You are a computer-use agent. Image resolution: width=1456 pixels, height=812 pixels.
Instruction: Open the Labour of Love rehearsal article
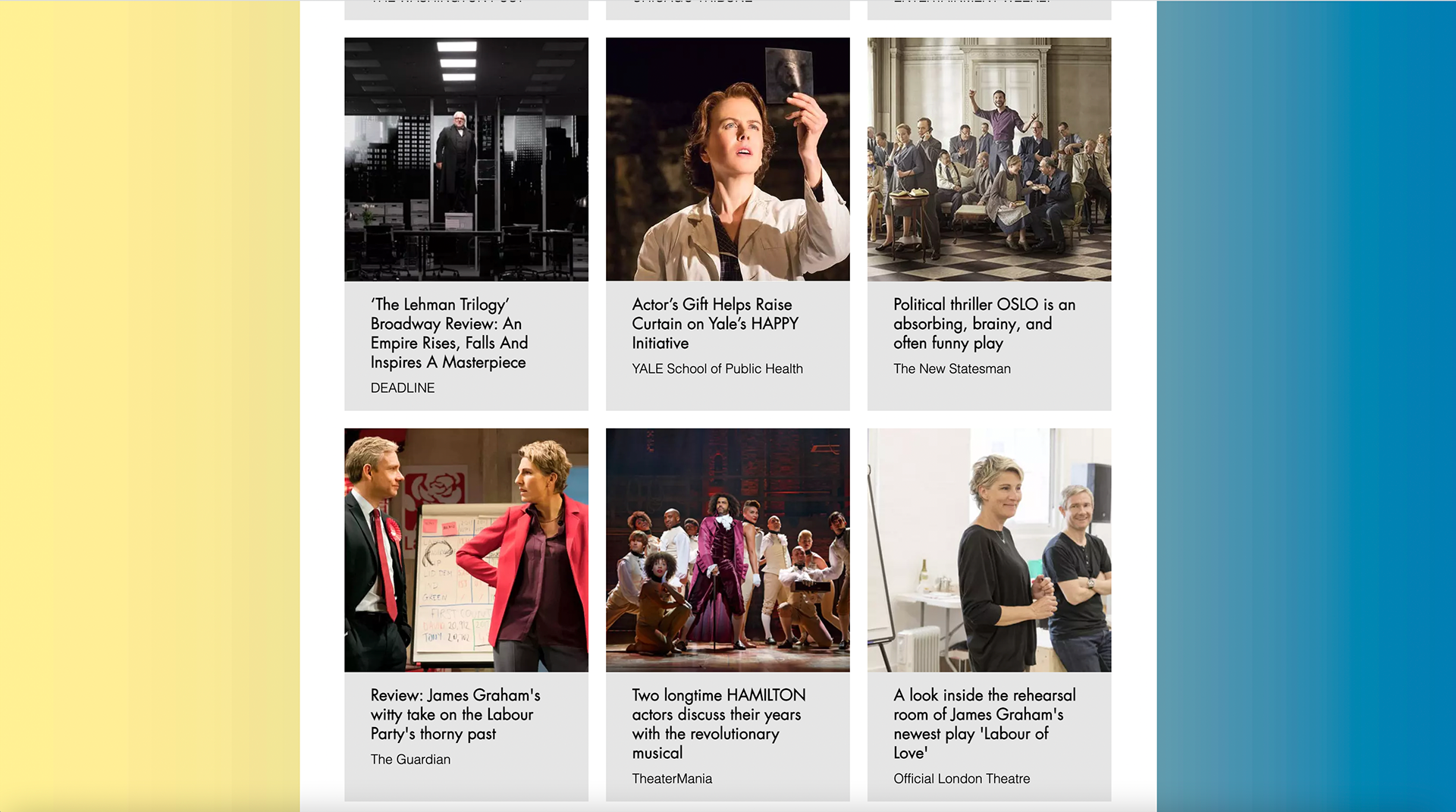click(x=989, y=614)
